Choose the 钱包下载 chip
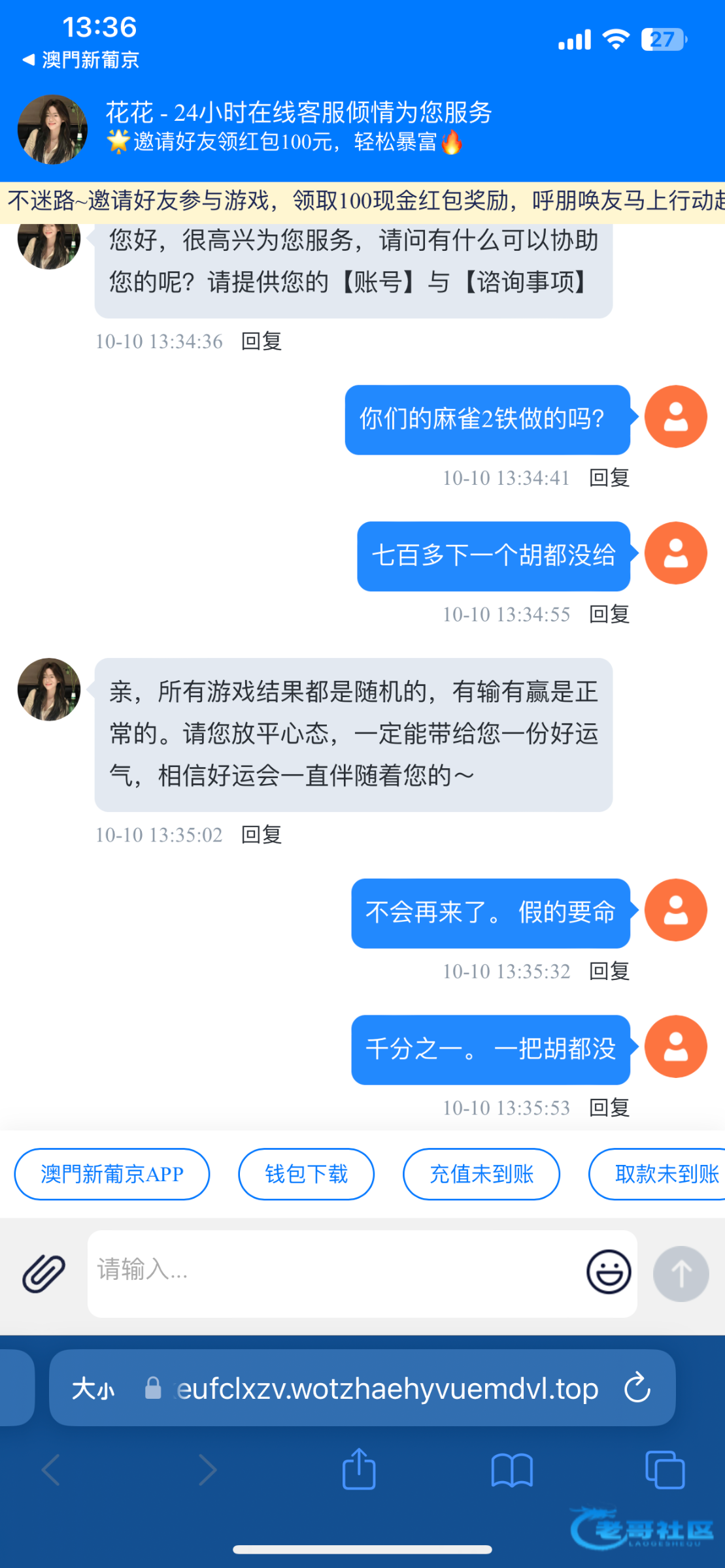Viewport: 725px width, 1568px height. point(306,1174)
